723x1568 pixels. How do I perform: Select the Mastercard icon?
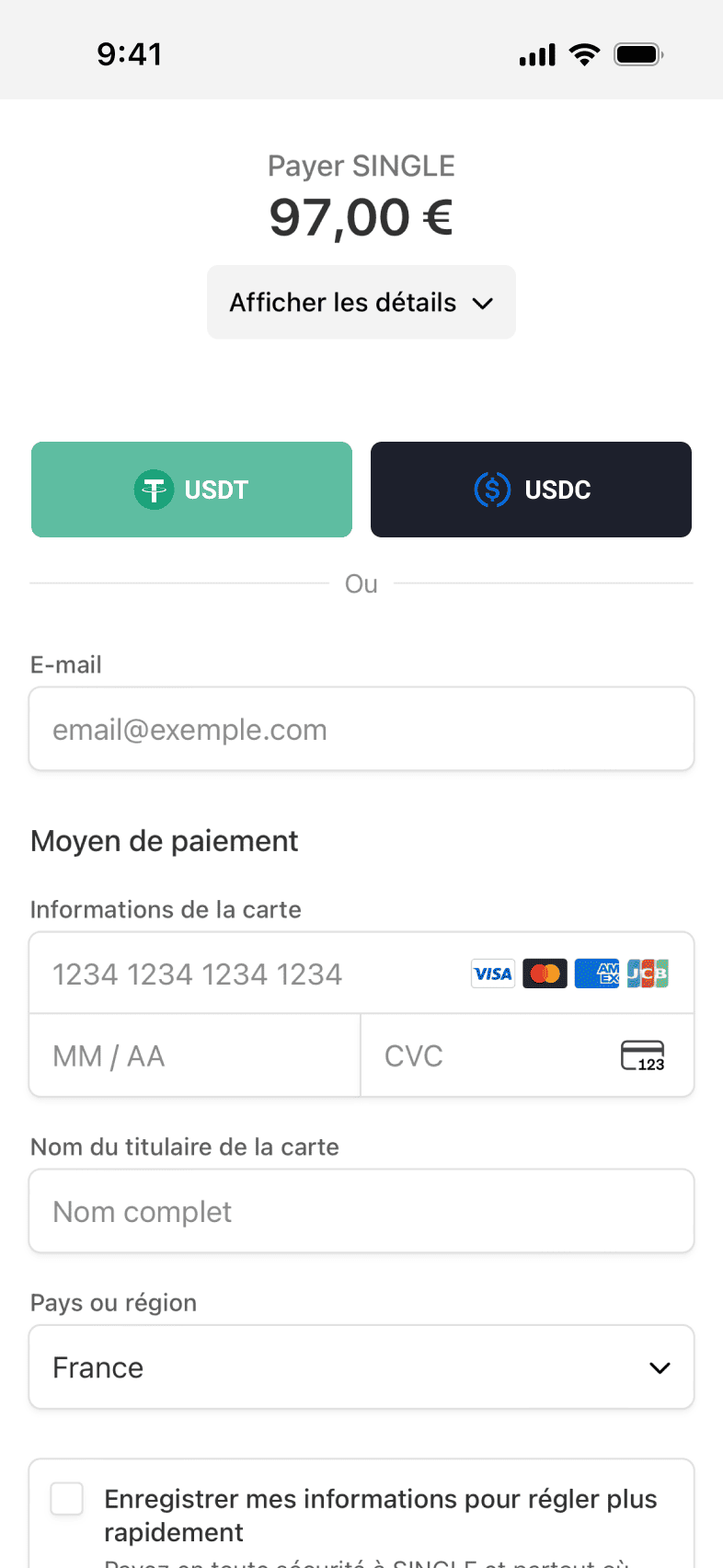tap(545, 973)
